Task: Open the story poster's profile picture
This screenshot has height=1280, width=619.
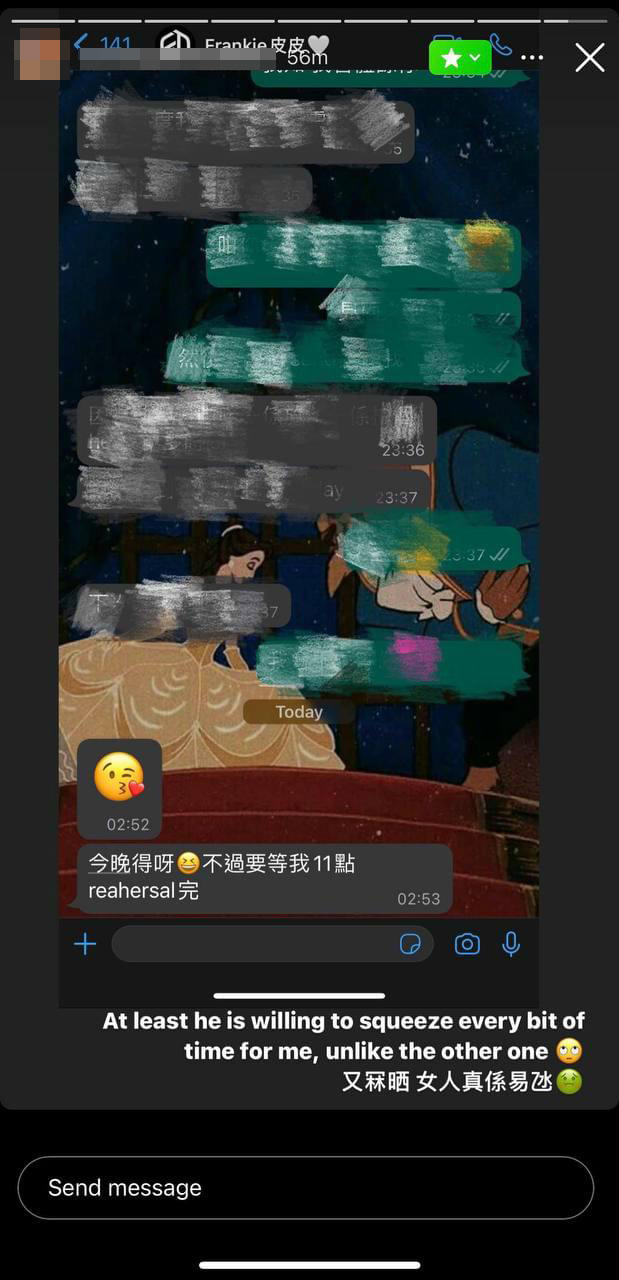Action: coord(44,54)
